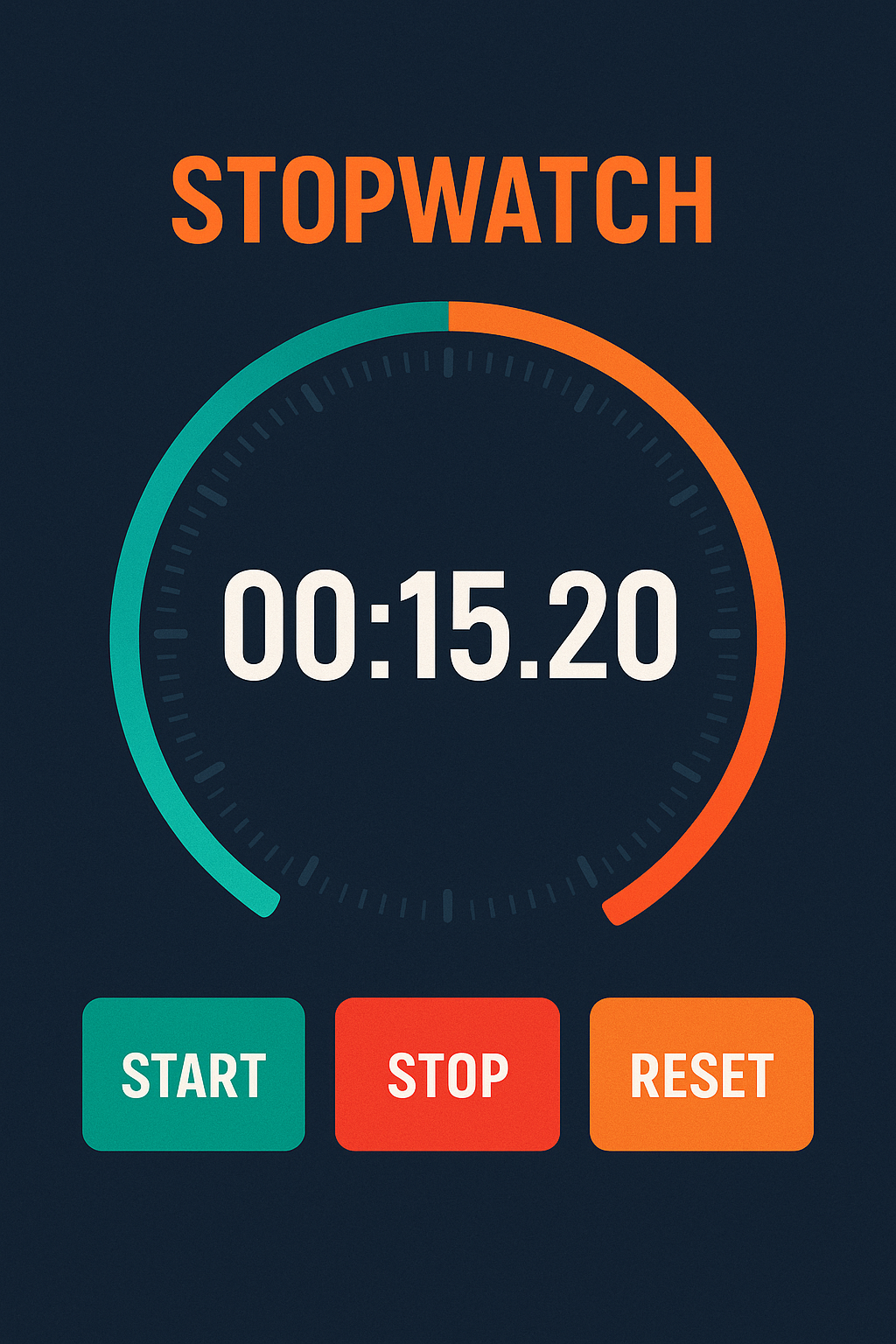Reset the stopwatch to zero
This screenshot has height=1344, width=896.
pos(701,1074)
